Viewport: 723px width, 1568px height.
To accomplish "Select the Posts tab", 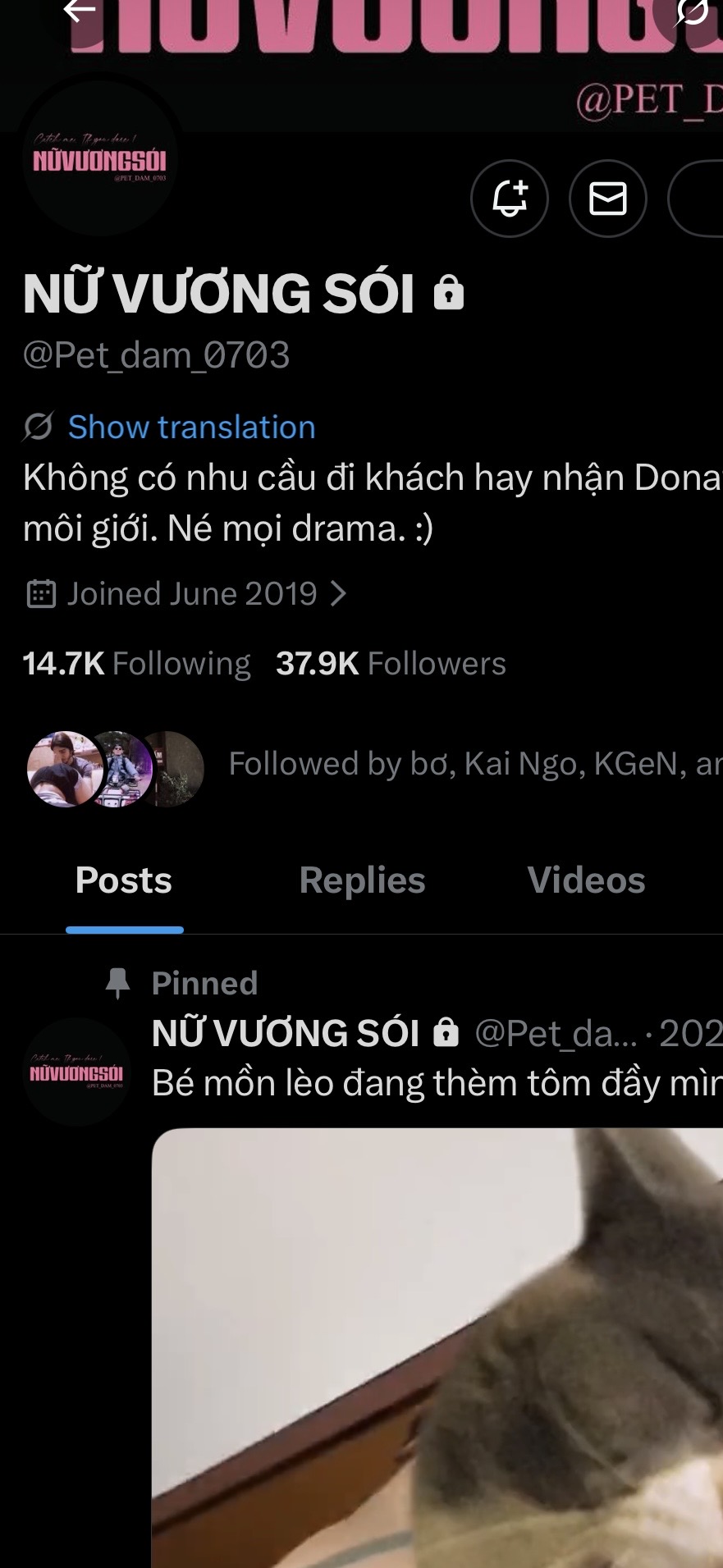I will 124,880.
